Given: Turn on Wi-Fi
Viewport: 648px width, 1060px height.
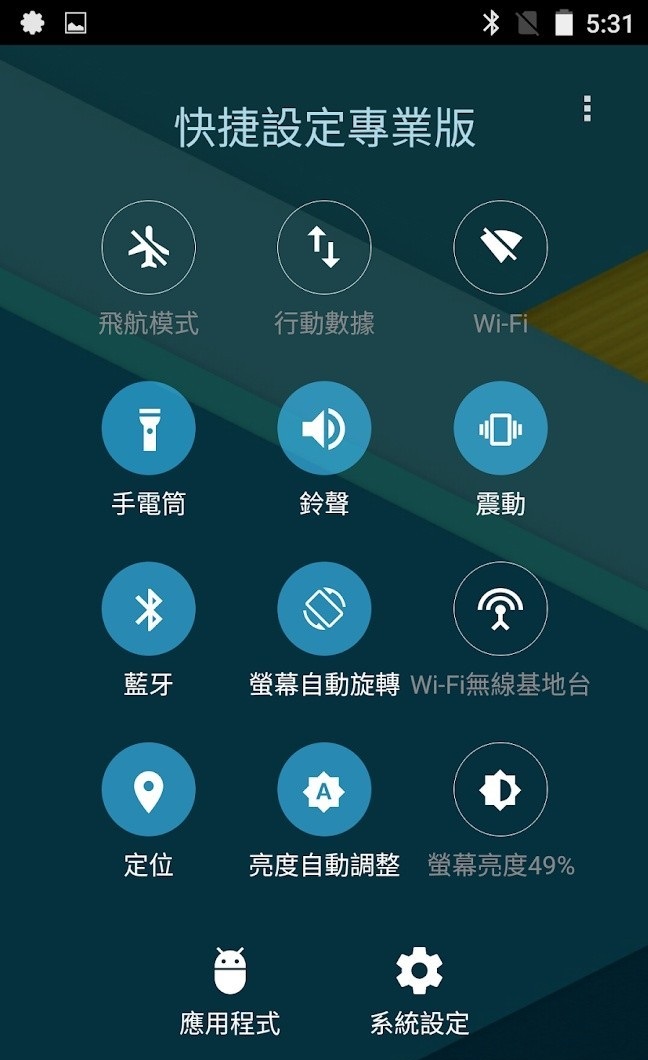Looking at the screenshot, I should (500, 248).
